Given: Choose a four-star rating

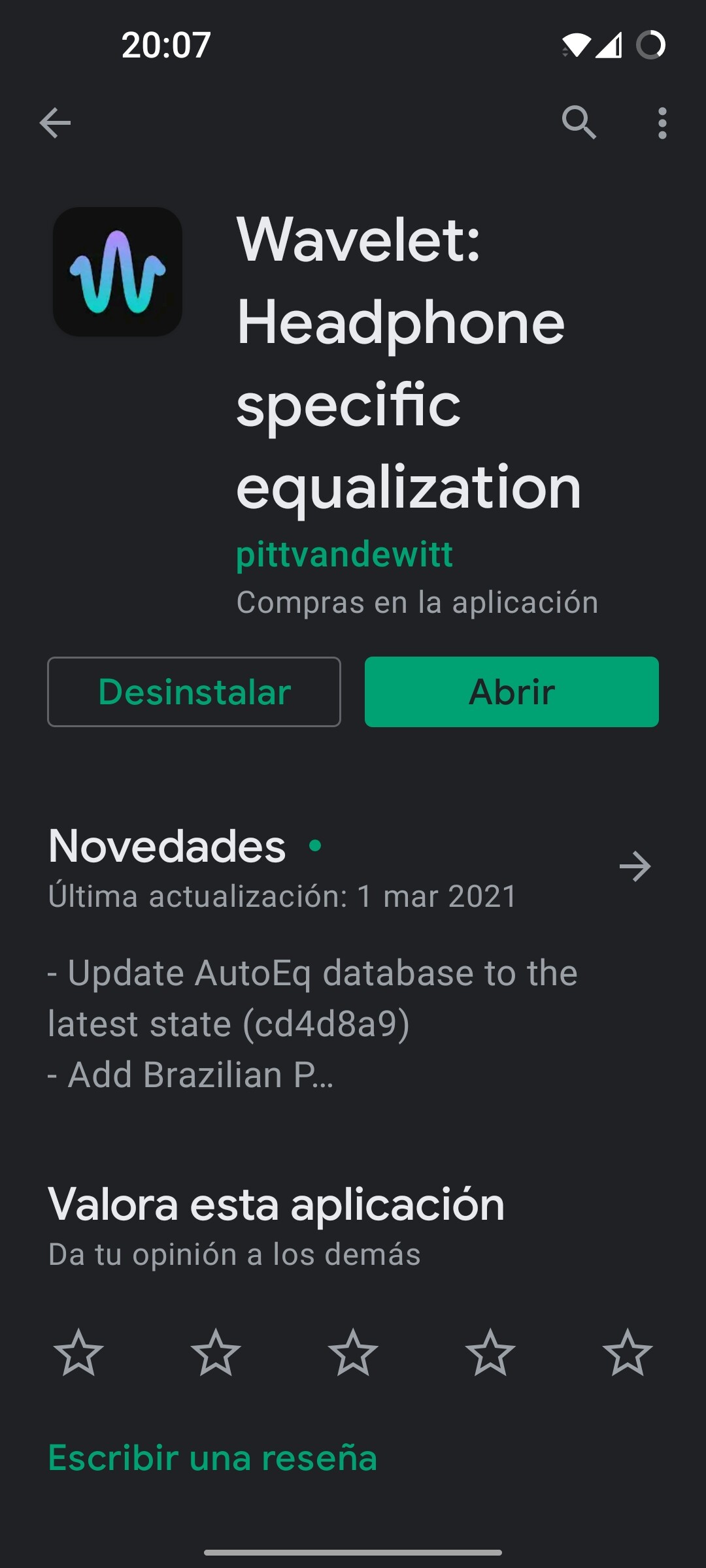Looking at the screenshot, I should (x=490, y=1353).
